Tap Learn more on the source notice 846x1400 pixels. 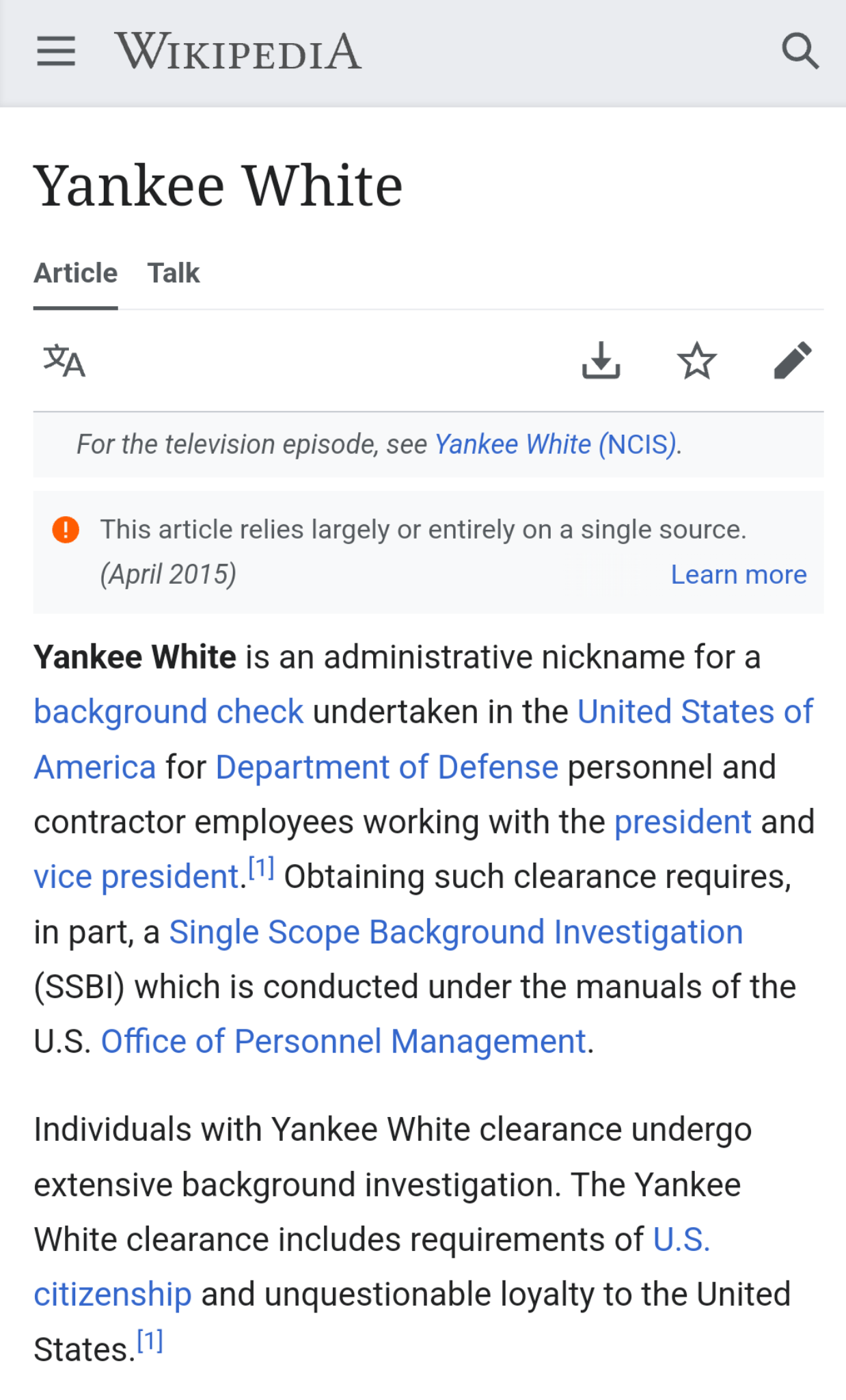tap(739, 574)
